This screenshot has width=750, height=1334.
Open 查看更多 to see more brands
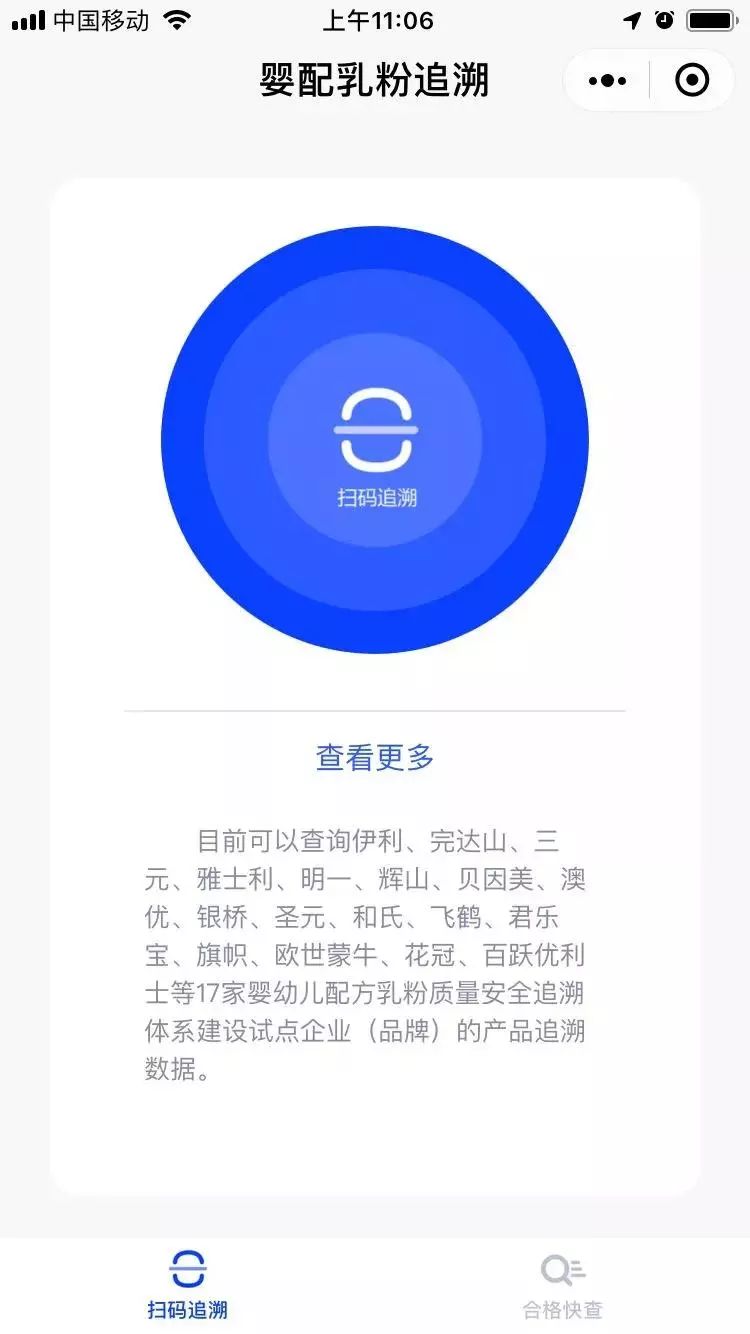point(375,758)
